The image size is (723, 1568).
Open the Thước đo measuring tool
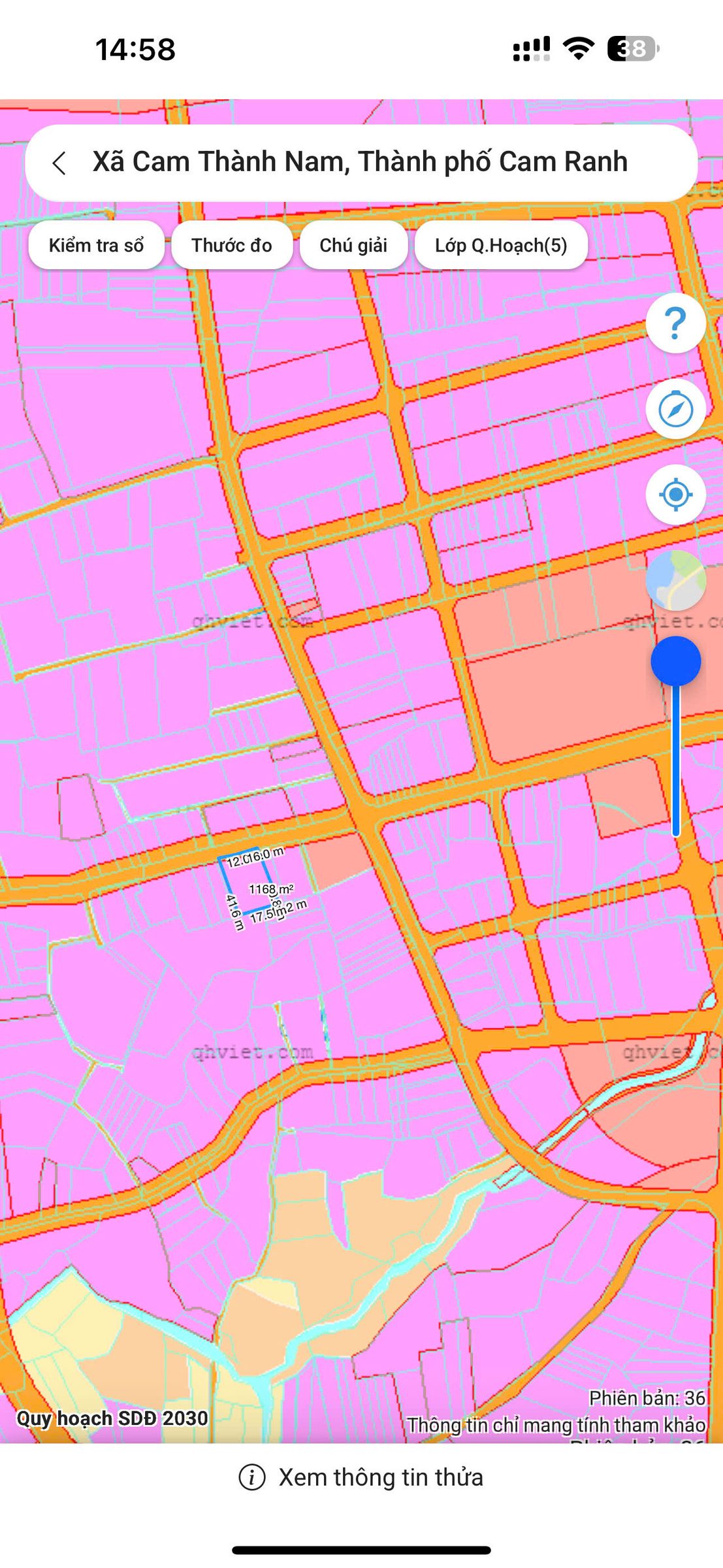232,246
